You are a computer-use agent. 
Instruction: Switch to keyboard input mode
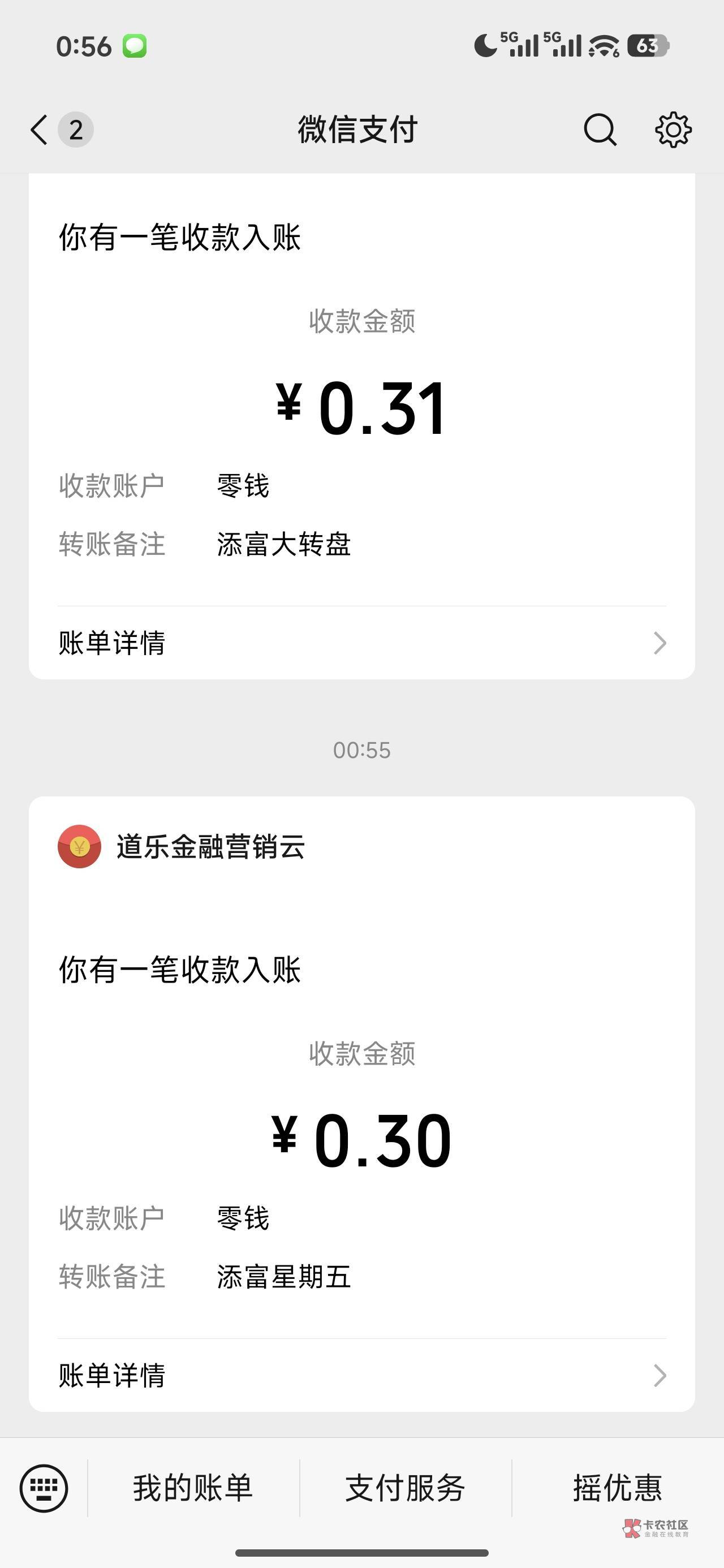tap(44, 1488)
